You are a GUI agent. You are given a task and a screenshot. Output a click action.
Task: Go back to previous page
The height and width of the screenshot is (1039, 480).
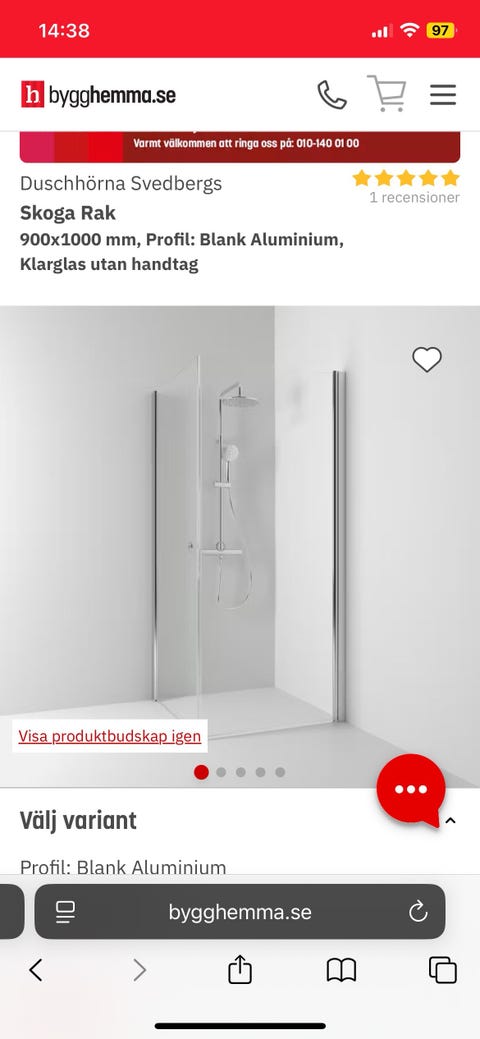[36, 970]
